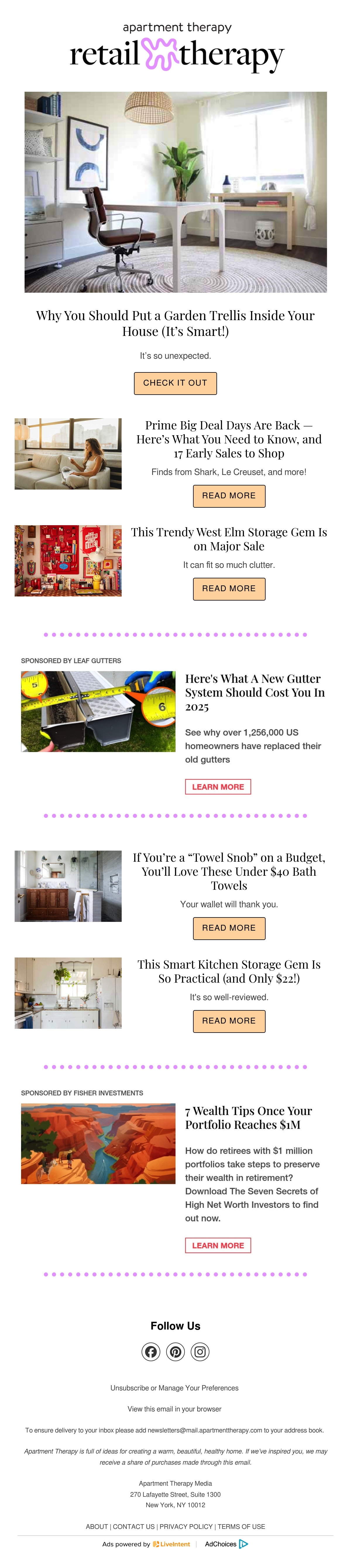Learn more about the new gutter system
The width and height of the screenshot is (351, 1568).
[218, 786]
